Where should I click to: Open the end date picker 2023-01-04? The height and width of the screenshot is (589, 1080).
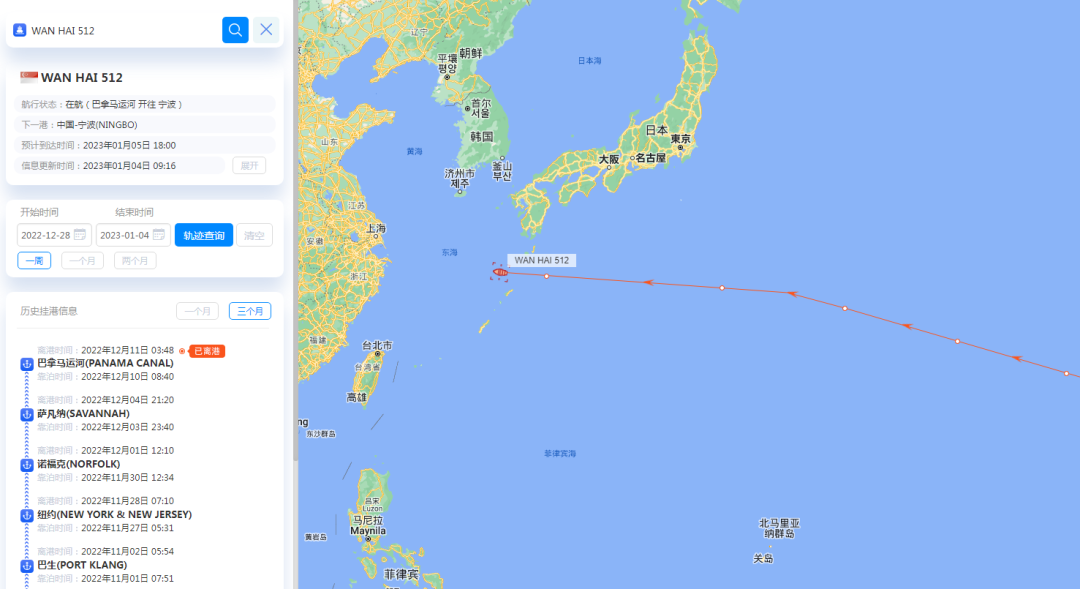point(133,235)
